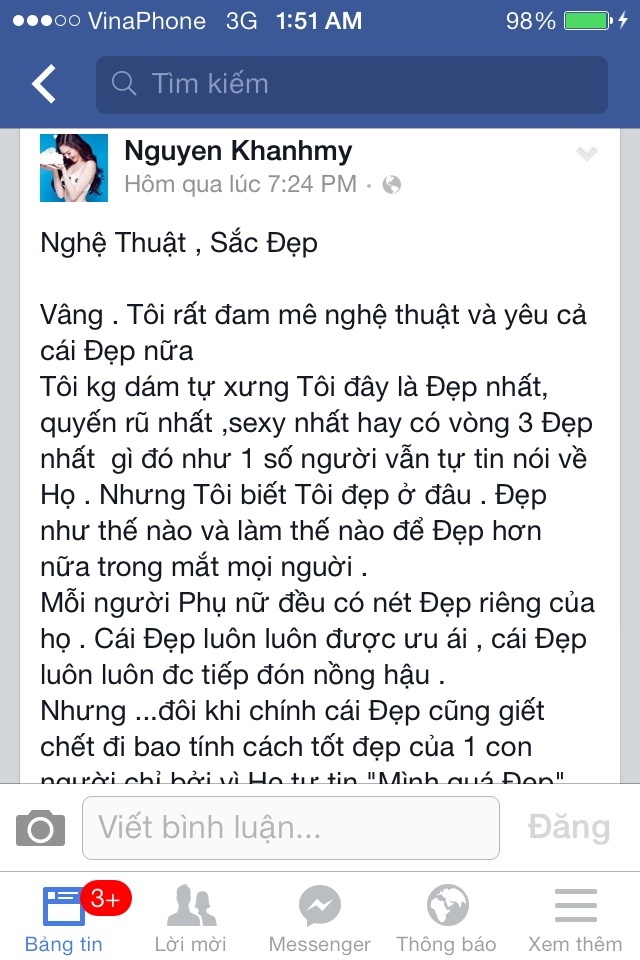Go back with the arrow icon
The image size is (640, 960).
point(45,85)
